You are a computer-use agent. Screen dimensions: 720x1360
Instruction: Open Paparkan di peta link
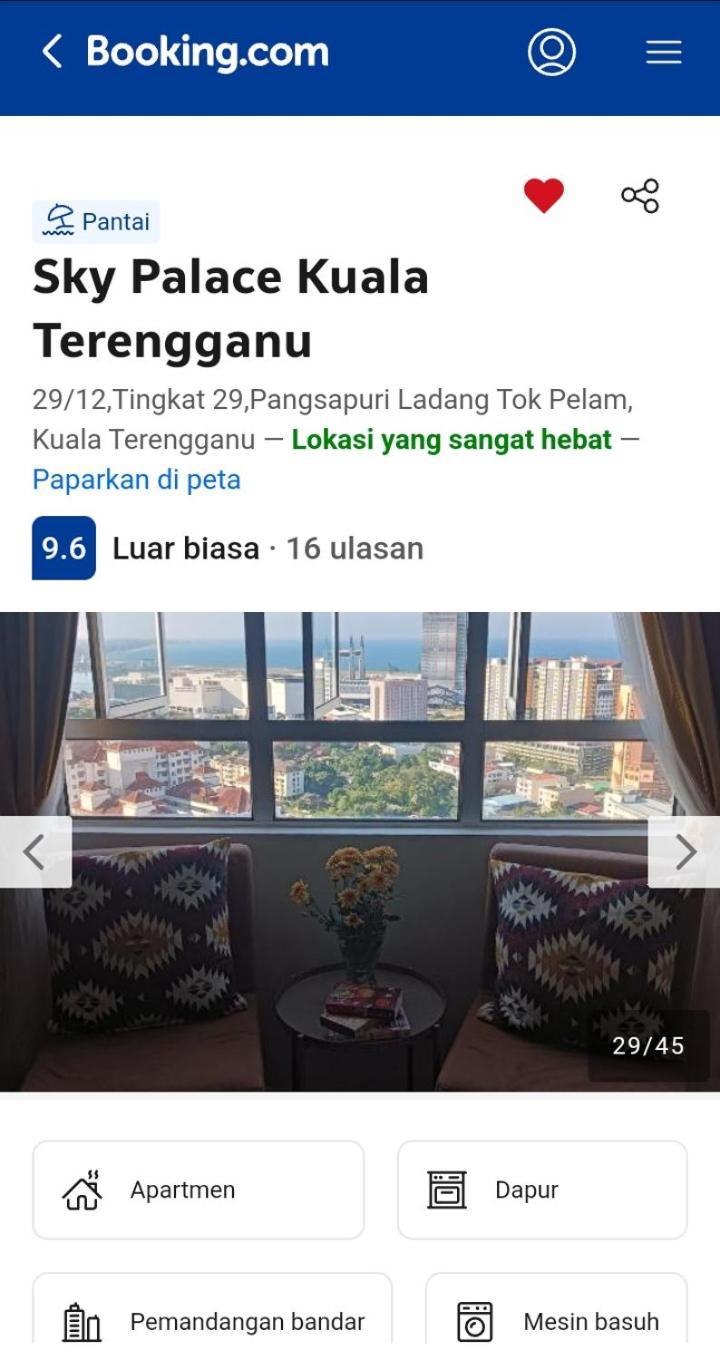(136, 479)
